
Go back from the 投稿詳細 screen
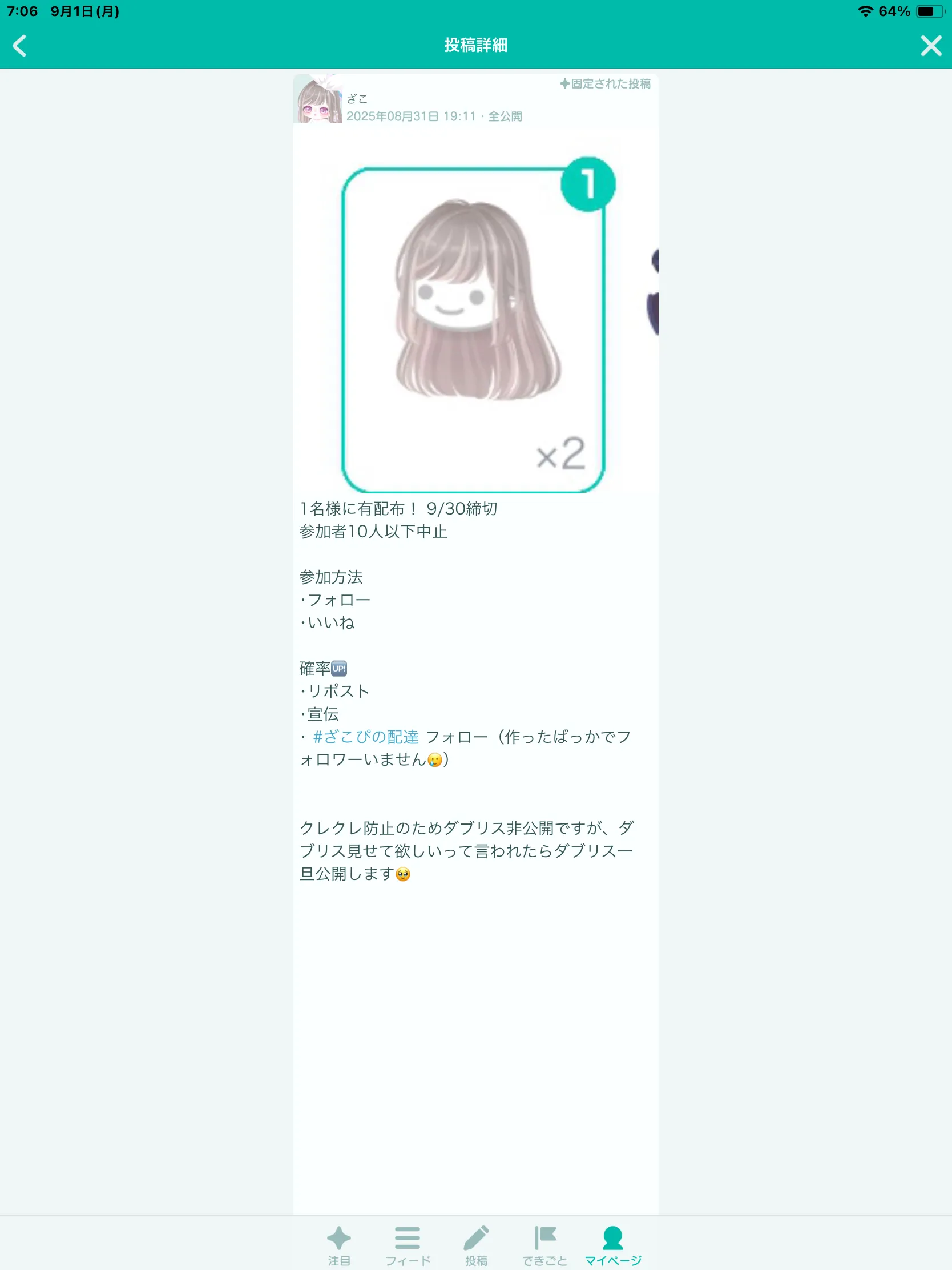[x=20, y=45]
